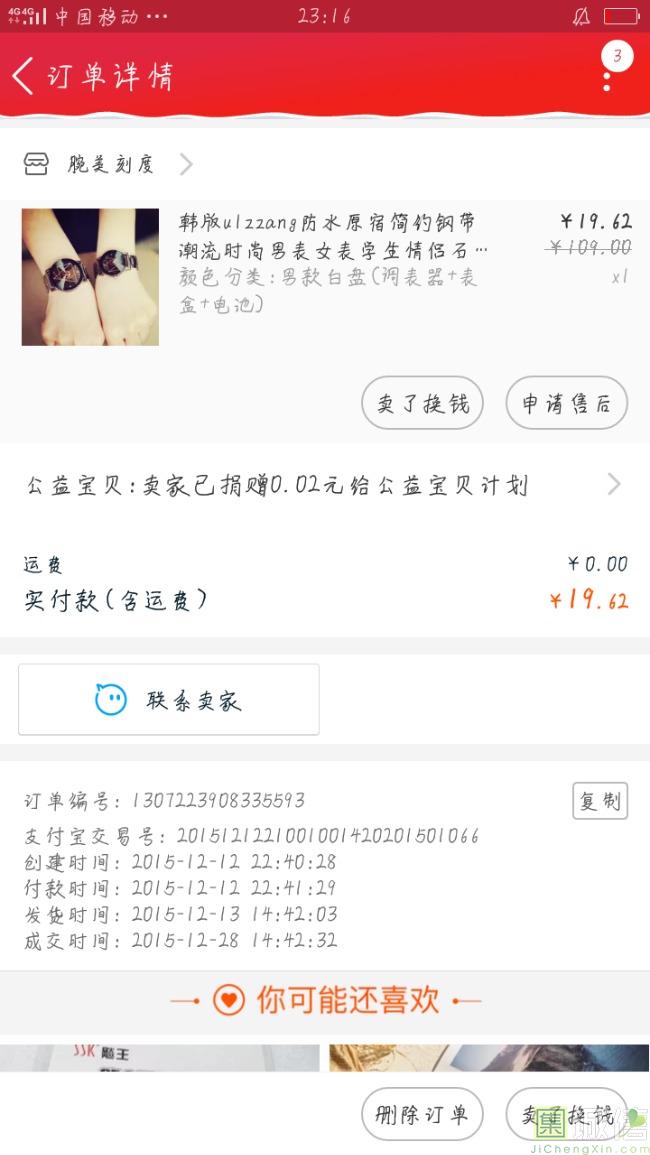Image resolution: width=650 pixels, height=1155 pixels.
Task: Tap 联系卖家 to chat with seller
Action: (169, 700)
